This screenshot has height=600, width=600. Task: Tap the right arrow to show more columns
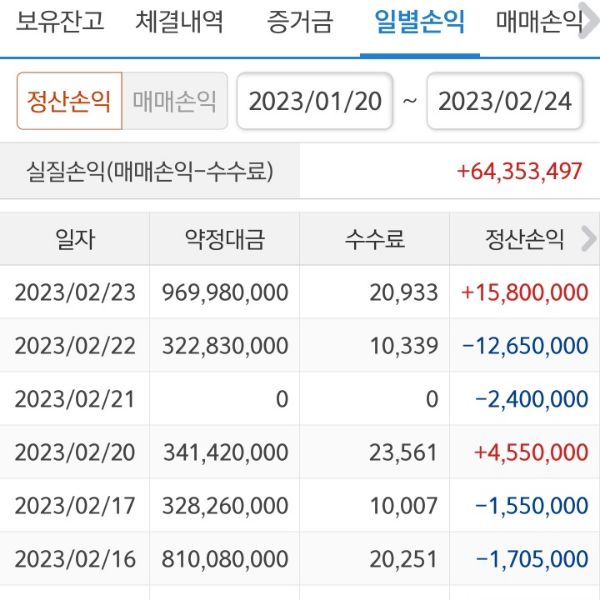(x=588, y=238)
